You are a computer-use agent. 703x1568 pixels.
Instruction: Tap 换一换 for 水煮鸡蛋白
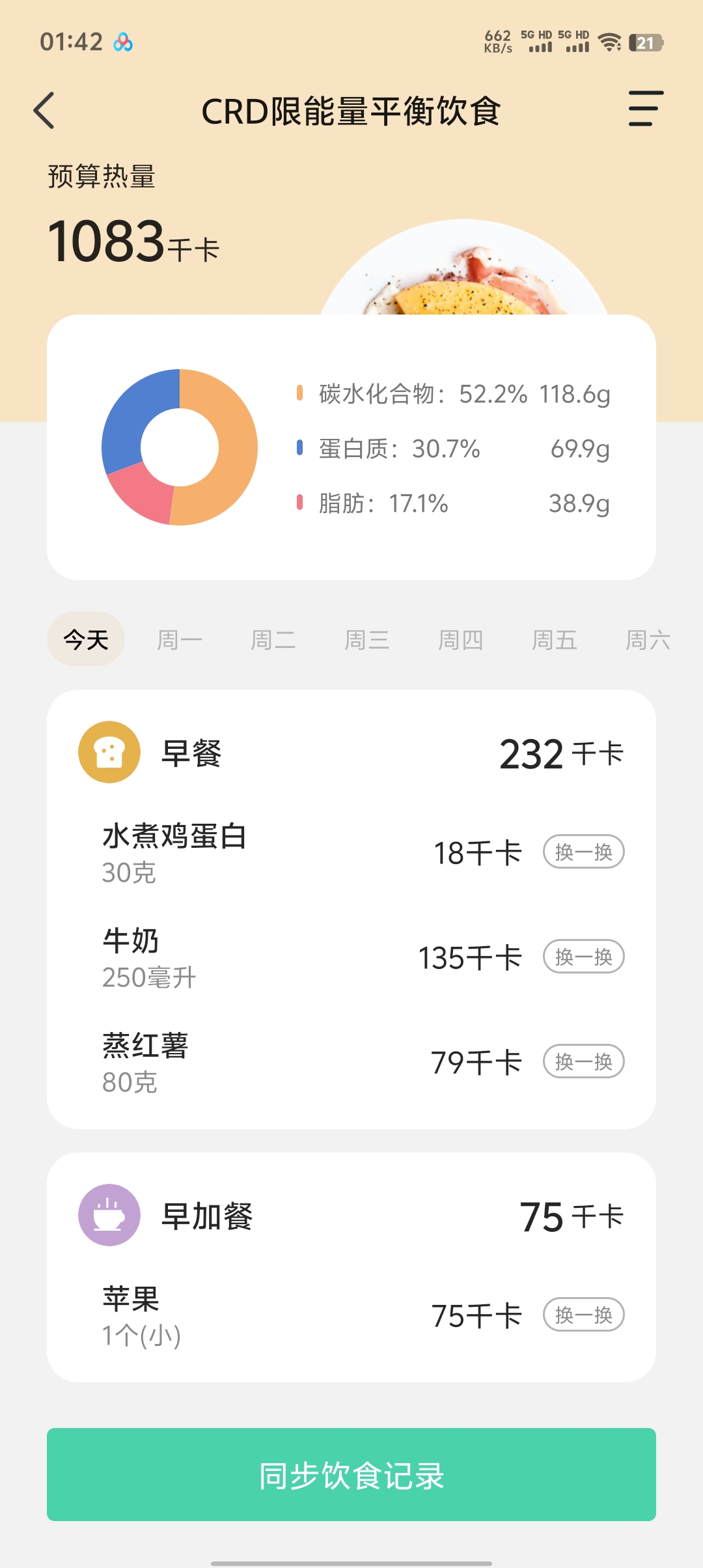(x=584, y=852)
